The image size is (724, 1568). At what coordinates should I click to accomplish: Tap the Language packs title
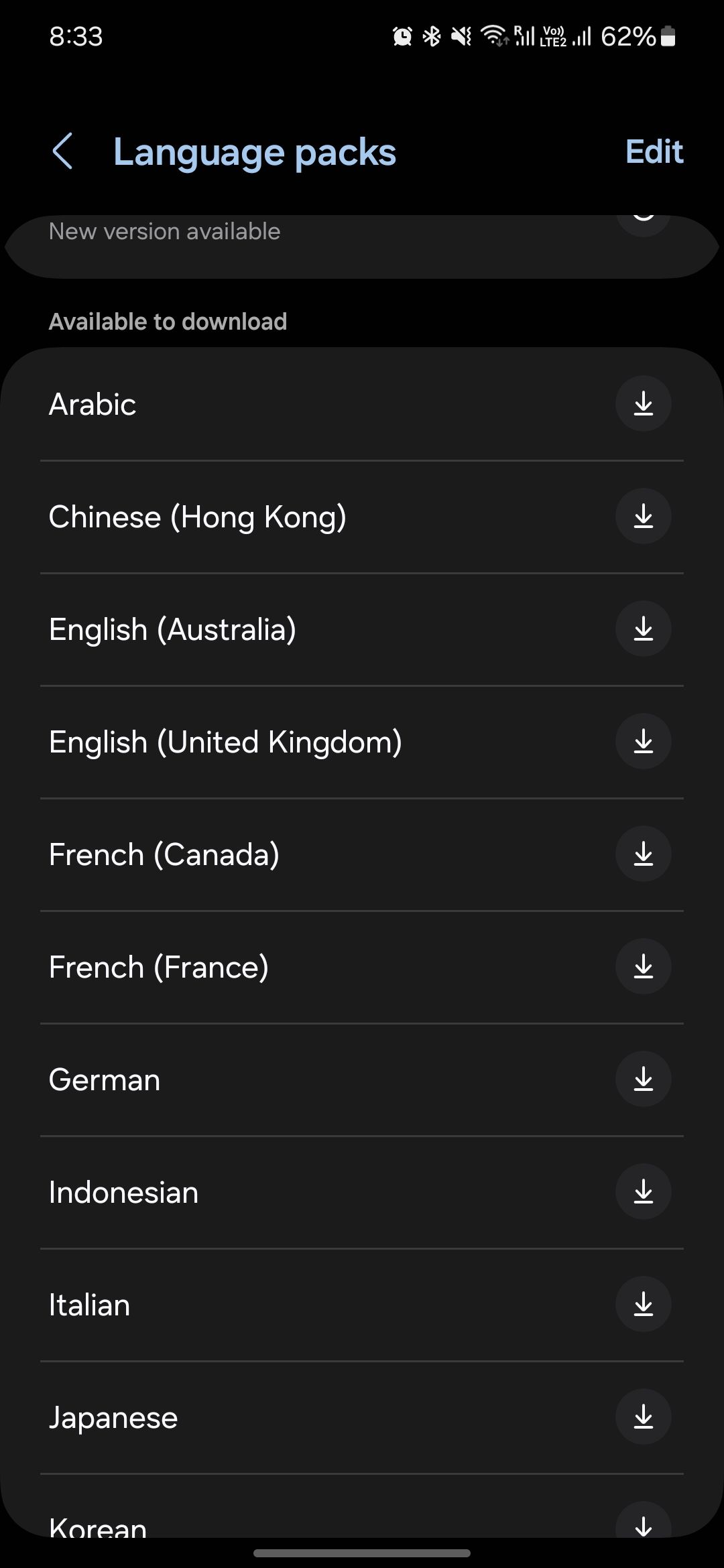[255, 151]
